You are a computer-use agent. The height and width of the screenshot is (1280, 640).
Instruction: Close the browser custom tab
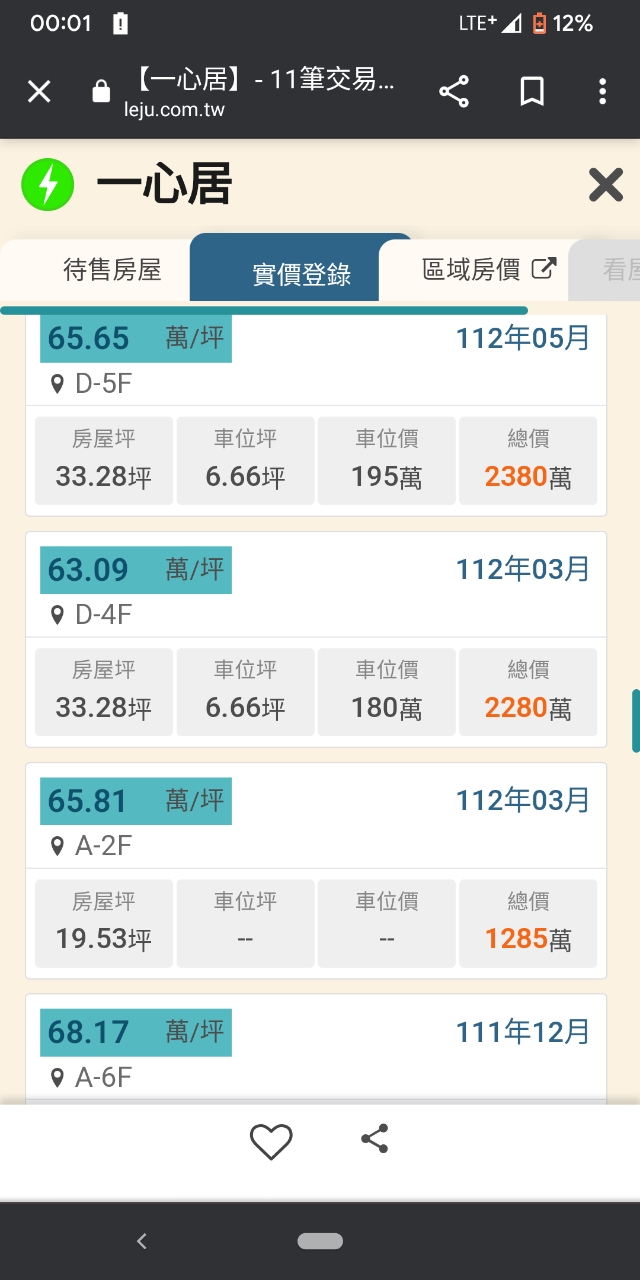(39, 93)
